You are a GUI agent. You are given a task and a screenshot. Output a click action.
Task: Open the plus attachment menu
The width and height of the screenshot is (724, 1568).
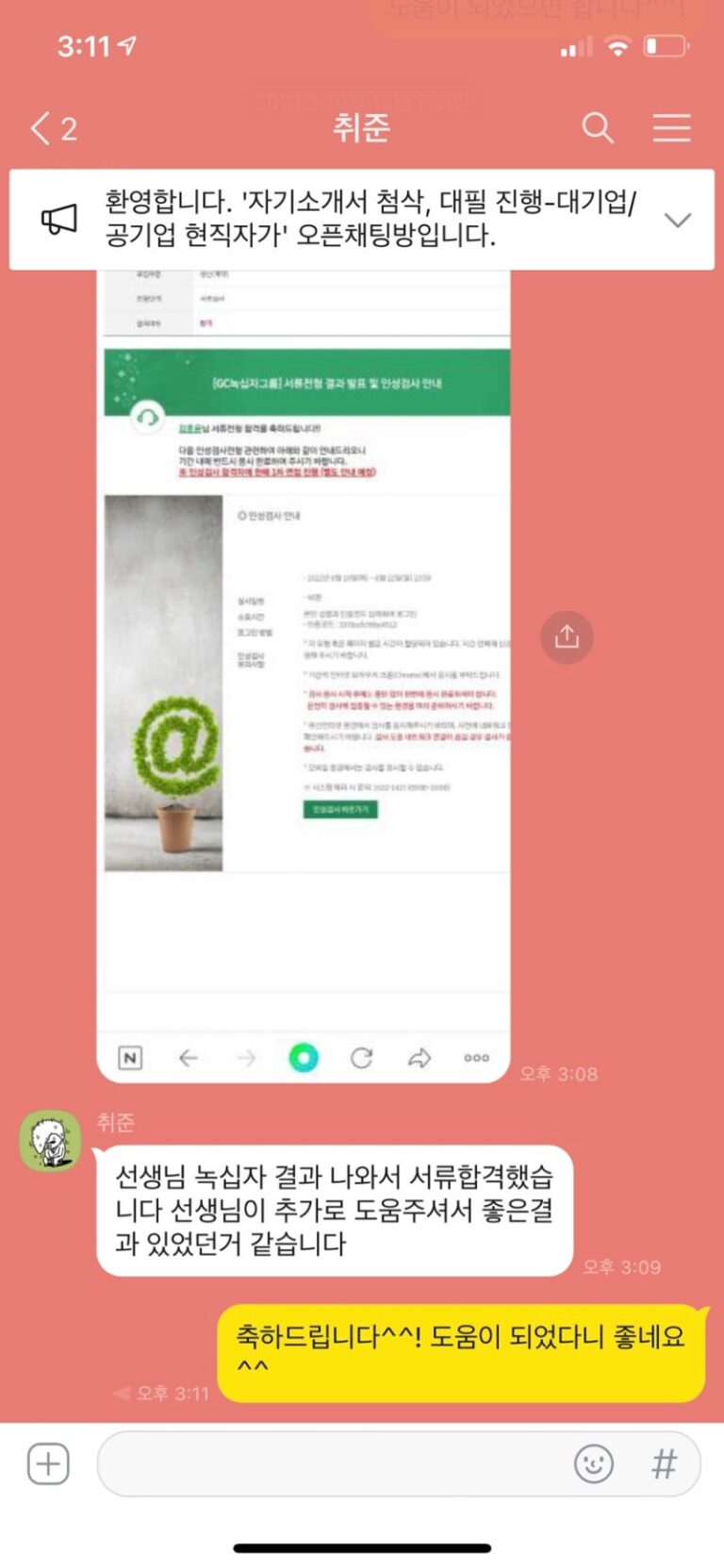(x=48, y=1464)
